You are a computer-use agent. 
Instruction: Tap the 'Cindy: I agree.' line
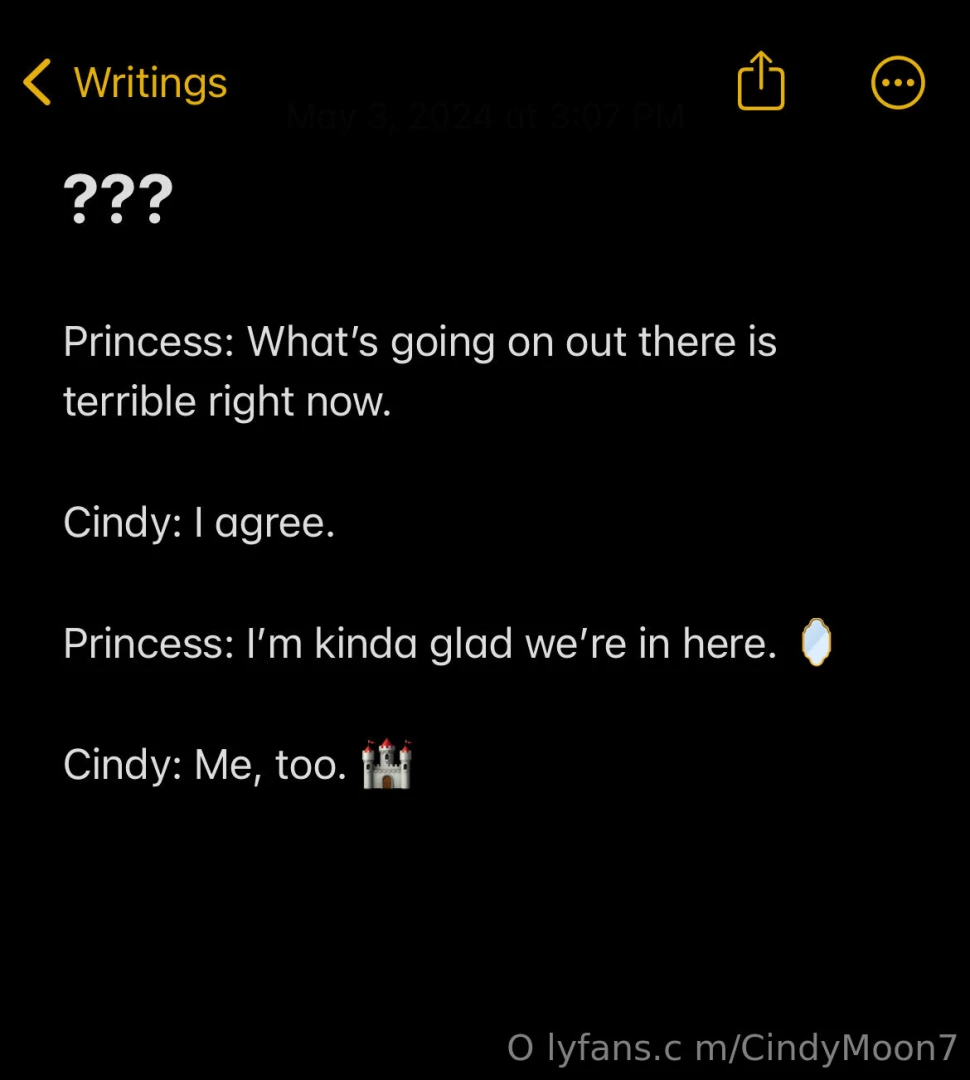[x=198, y=522]
